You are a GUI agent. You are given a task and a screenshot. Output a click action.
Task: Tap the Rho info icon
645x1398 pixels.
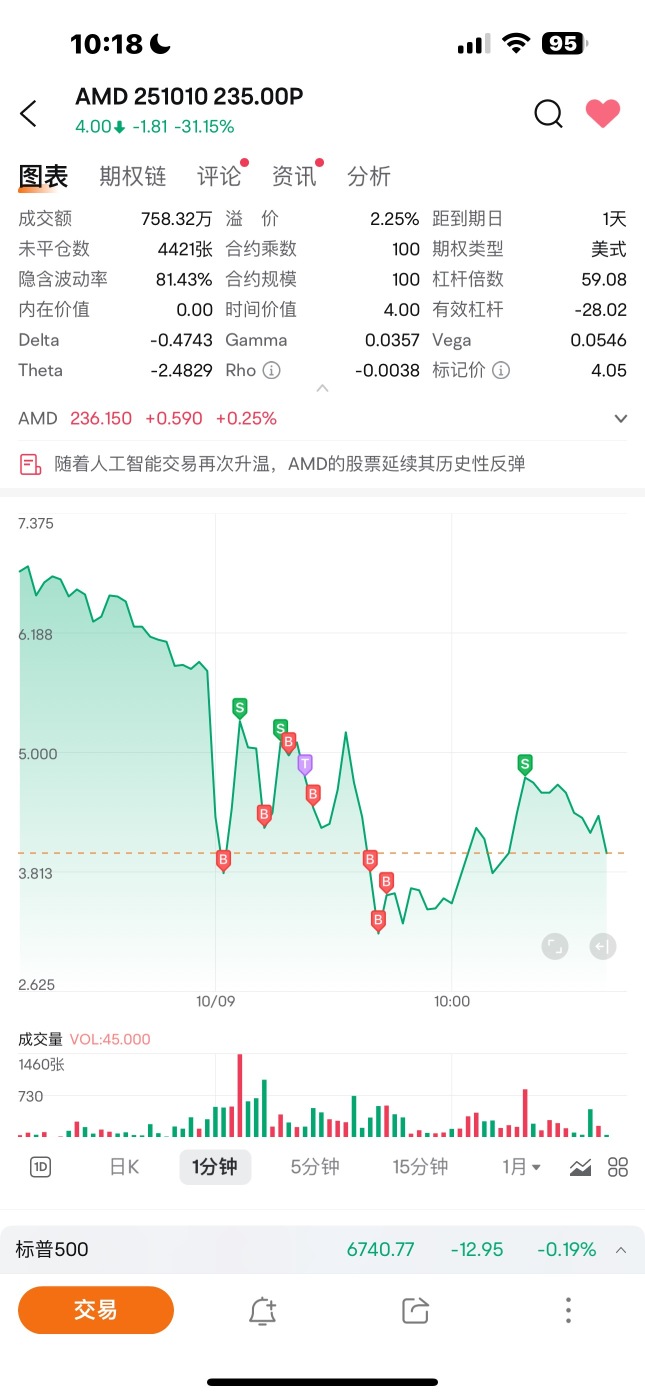[271, 370]
